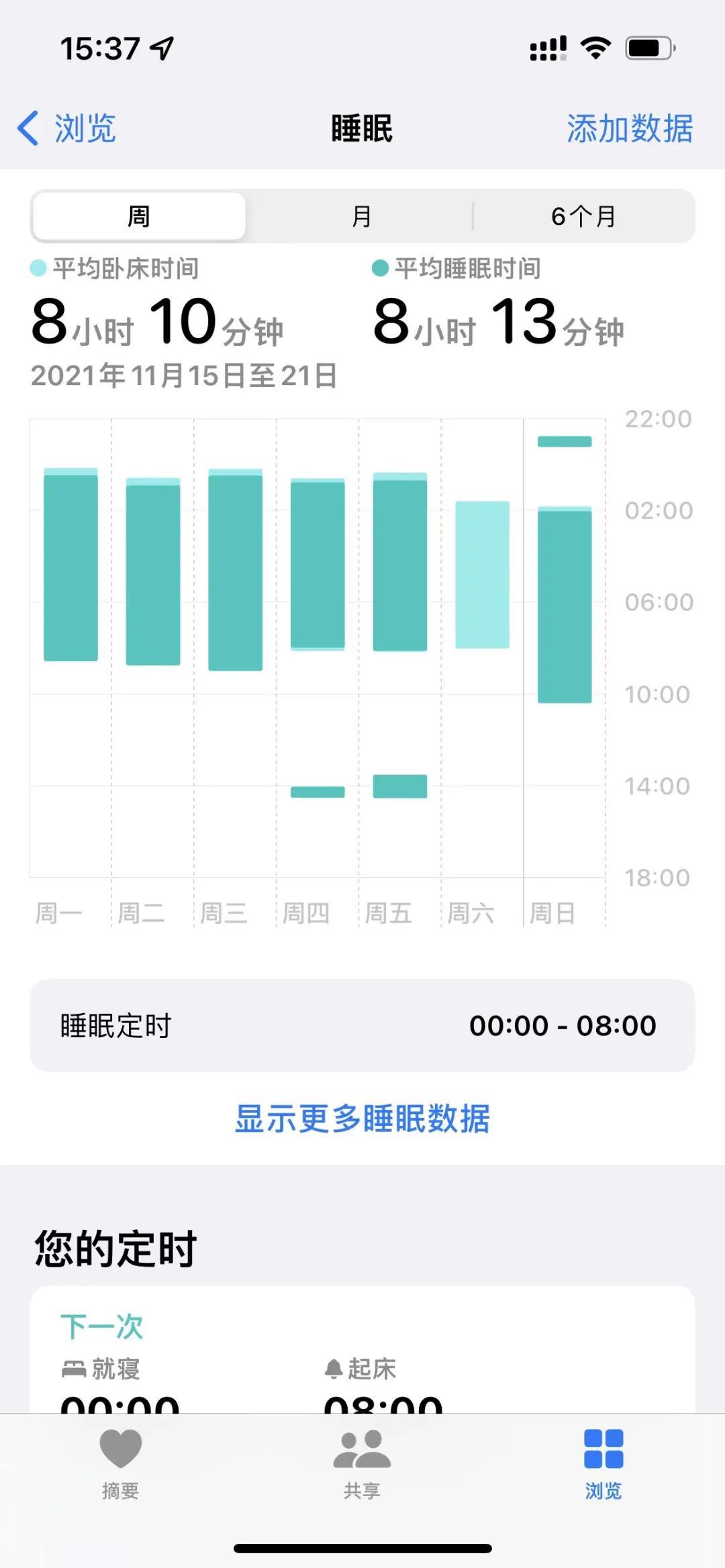Viewport: 725px width, 1568px height.
Task: Tap the back chevron beside 浏览
Action: (28, 127)
